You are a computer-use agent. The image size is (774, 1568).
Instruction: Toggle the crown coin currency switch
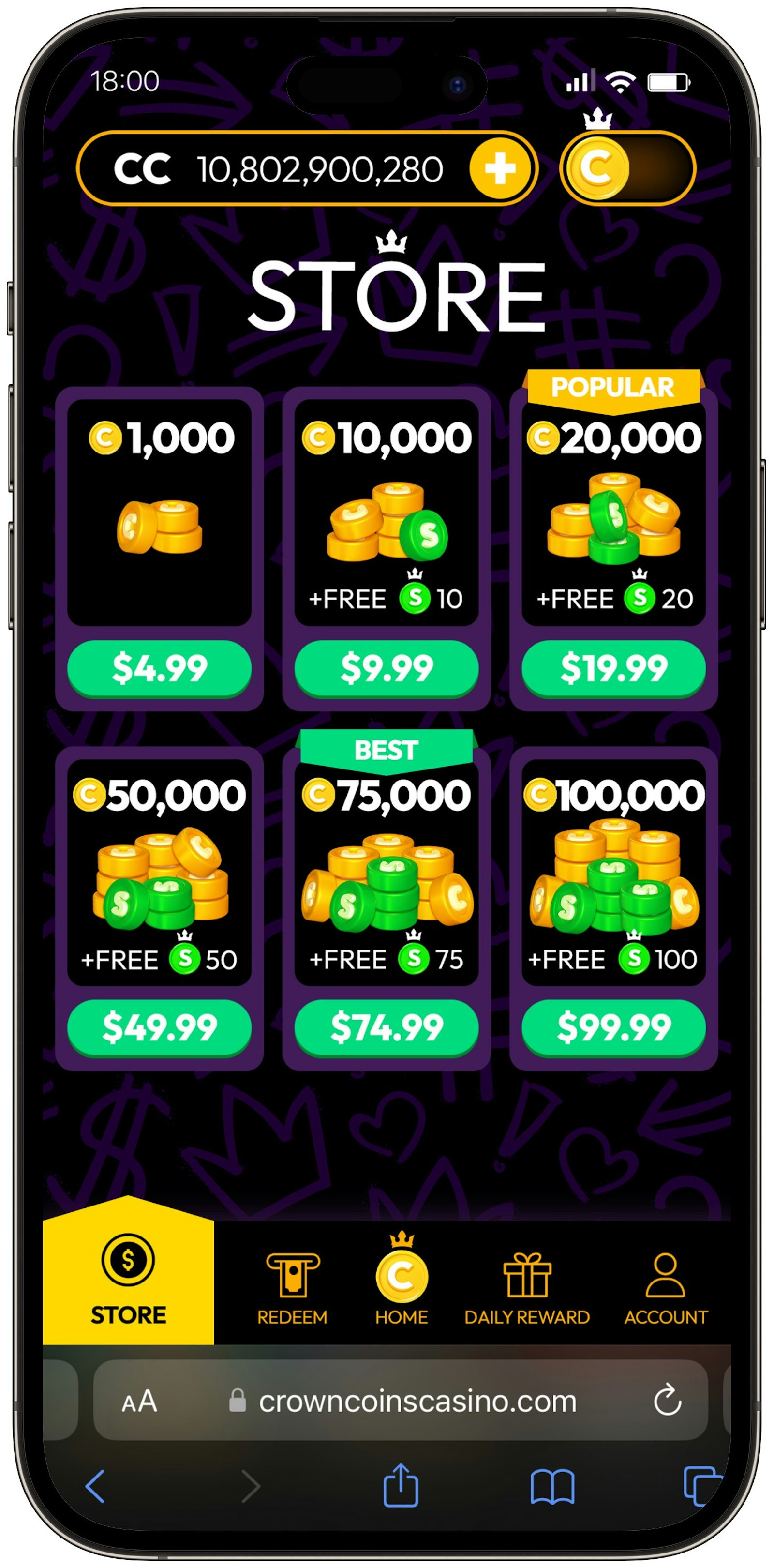click(627, 168)
